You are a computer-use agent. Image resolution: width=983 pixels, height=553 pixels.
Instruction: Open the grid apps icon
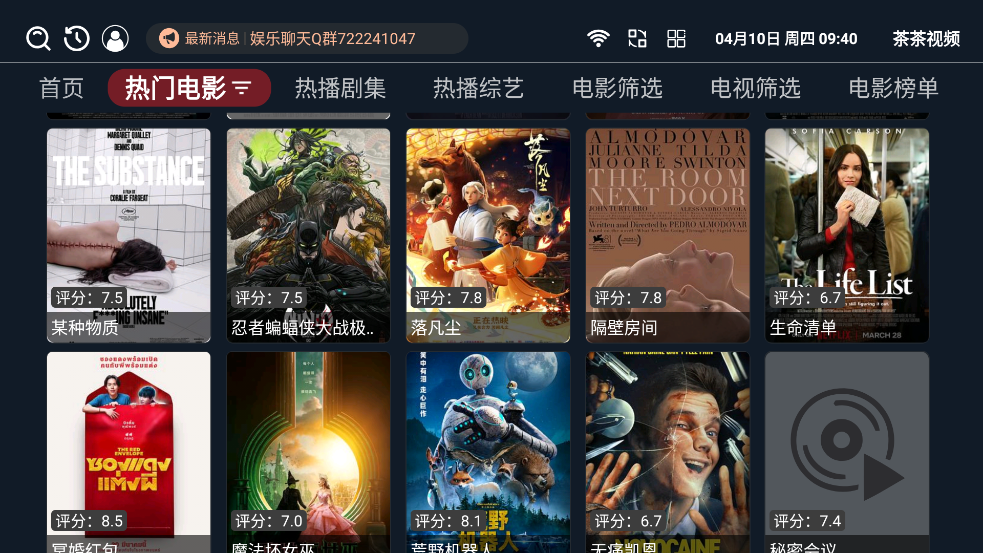point(677,39)
